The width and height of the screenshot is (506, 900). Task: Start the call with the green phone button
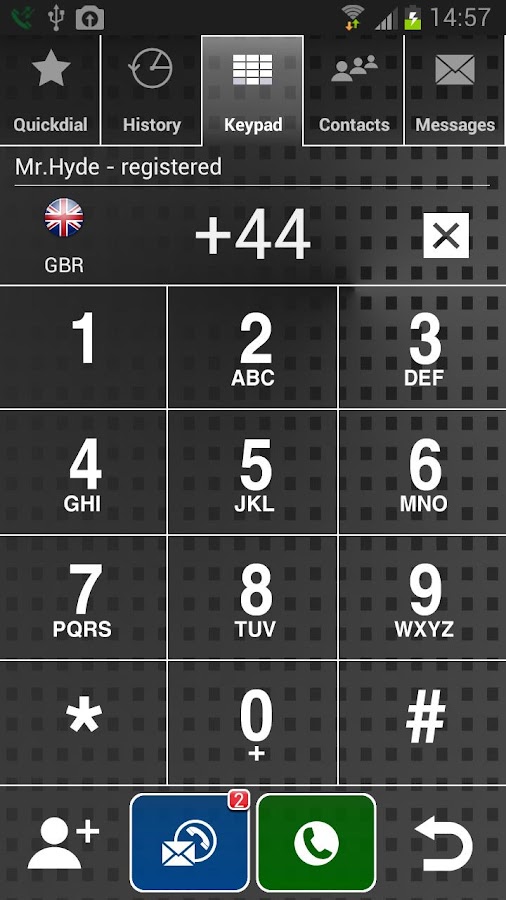pos(316,842)
